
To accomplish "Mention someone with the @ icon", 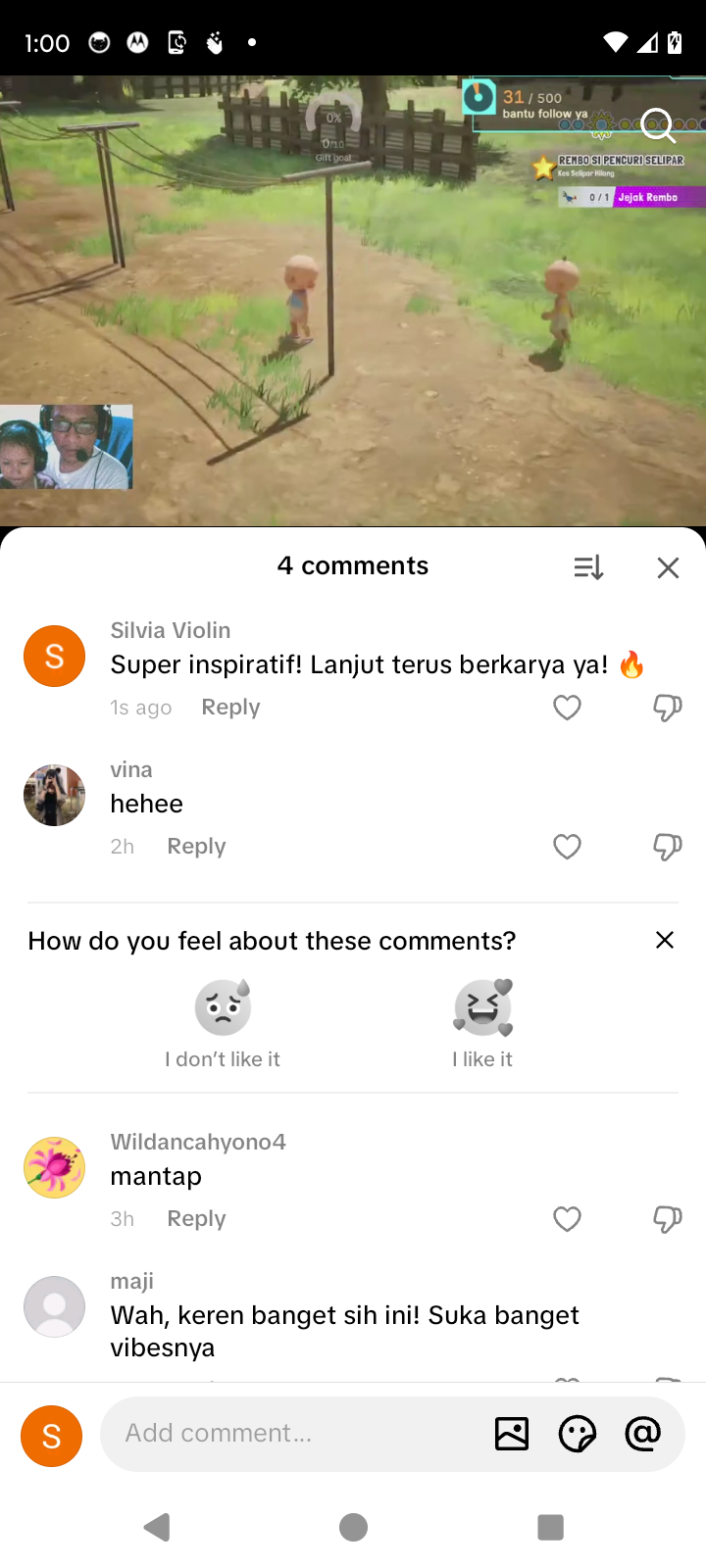I will click(x=642, y=1434).
